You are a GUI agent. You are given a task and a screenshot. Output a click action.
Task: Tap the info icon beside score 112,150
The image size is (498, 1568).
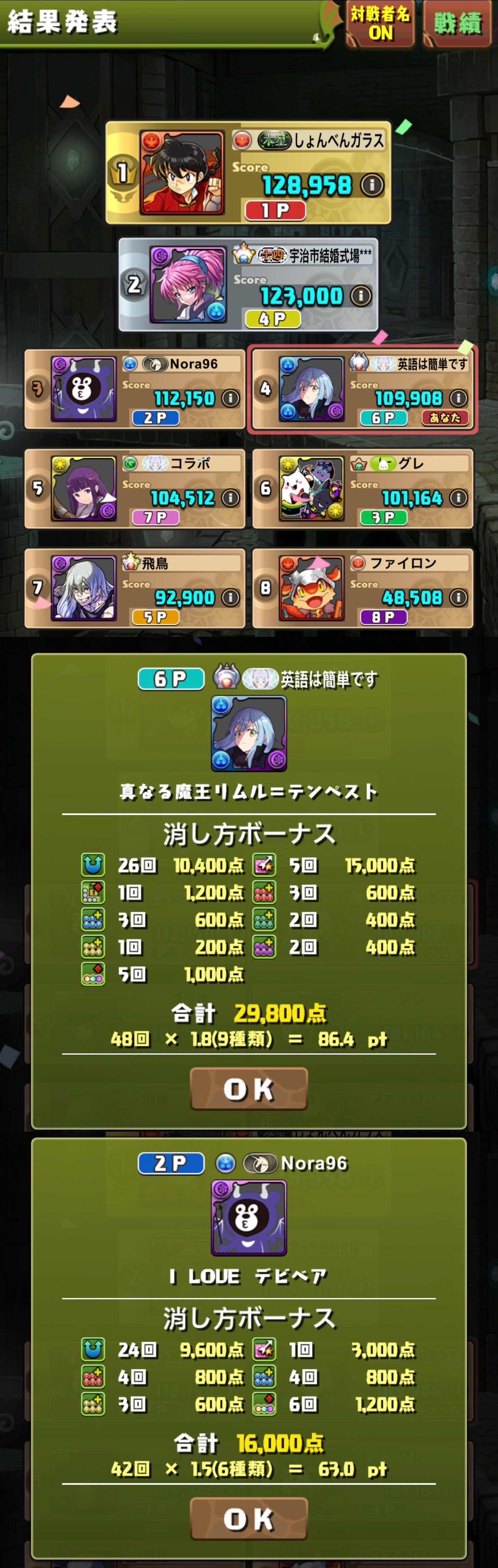tap(230, 398)
